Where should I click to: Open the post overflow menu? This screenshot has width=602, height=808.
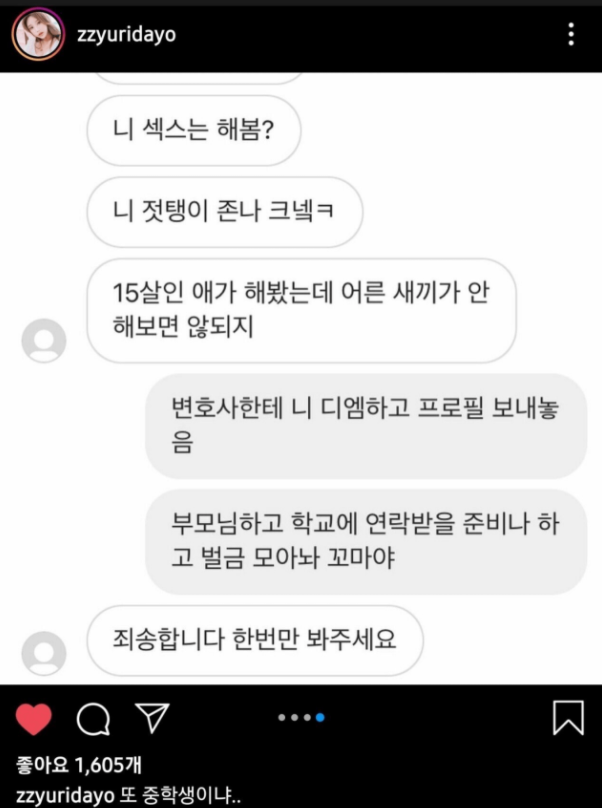[x=571, y=36]
